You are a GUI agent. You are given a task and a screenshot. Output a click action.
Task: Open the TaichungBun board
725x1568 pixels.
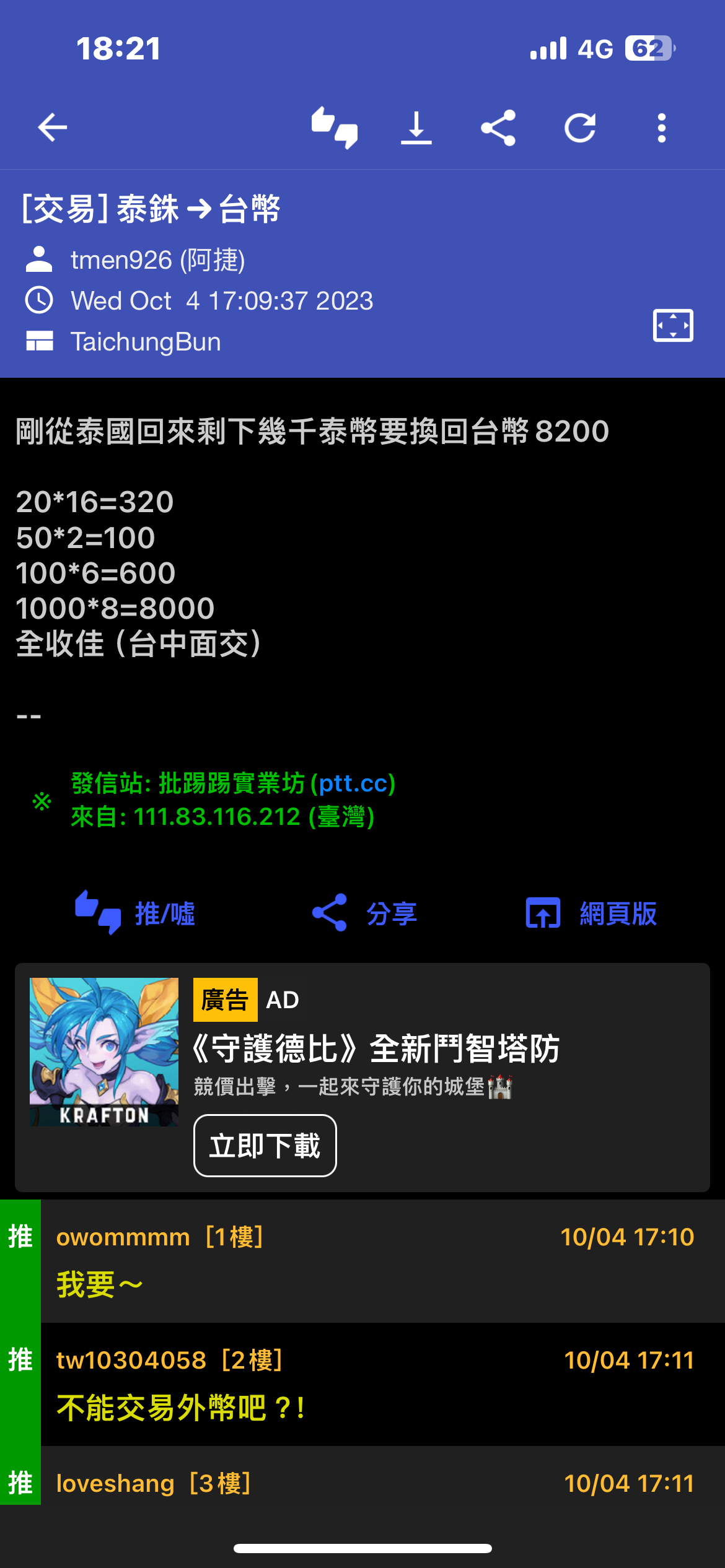point(146,342)
